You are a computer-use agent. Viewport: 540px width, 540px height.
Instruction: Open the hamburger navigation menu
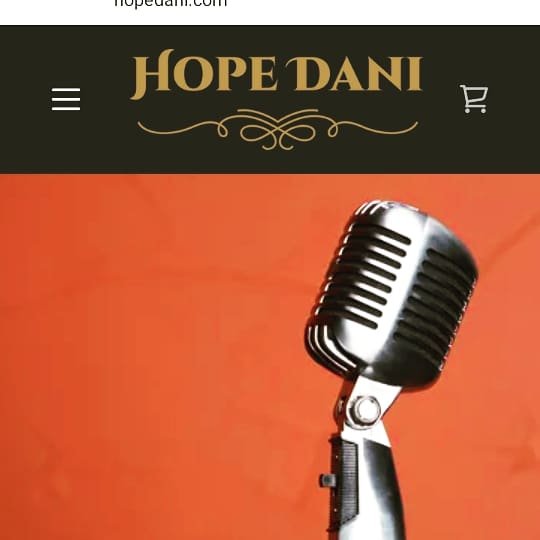[66, 99]
